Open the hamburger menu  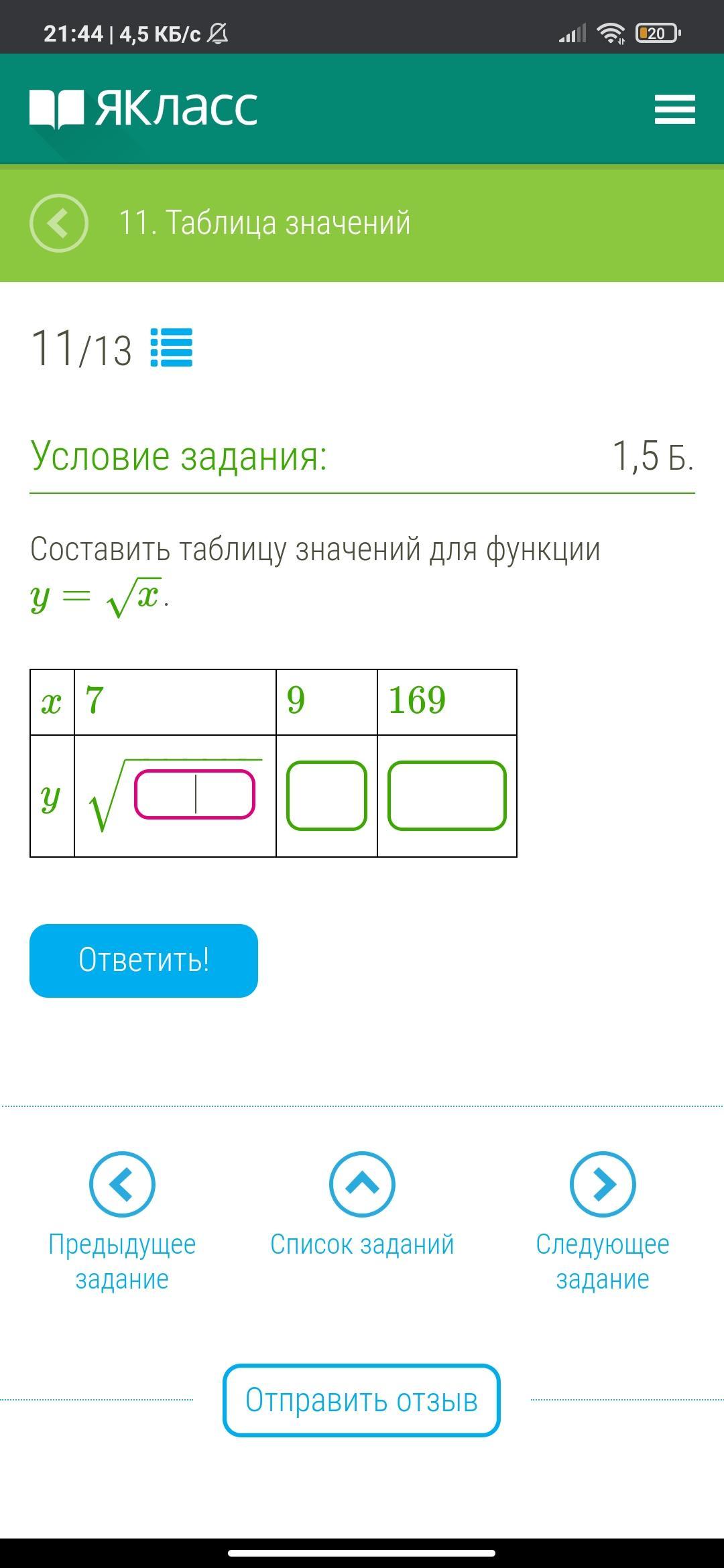674,109
